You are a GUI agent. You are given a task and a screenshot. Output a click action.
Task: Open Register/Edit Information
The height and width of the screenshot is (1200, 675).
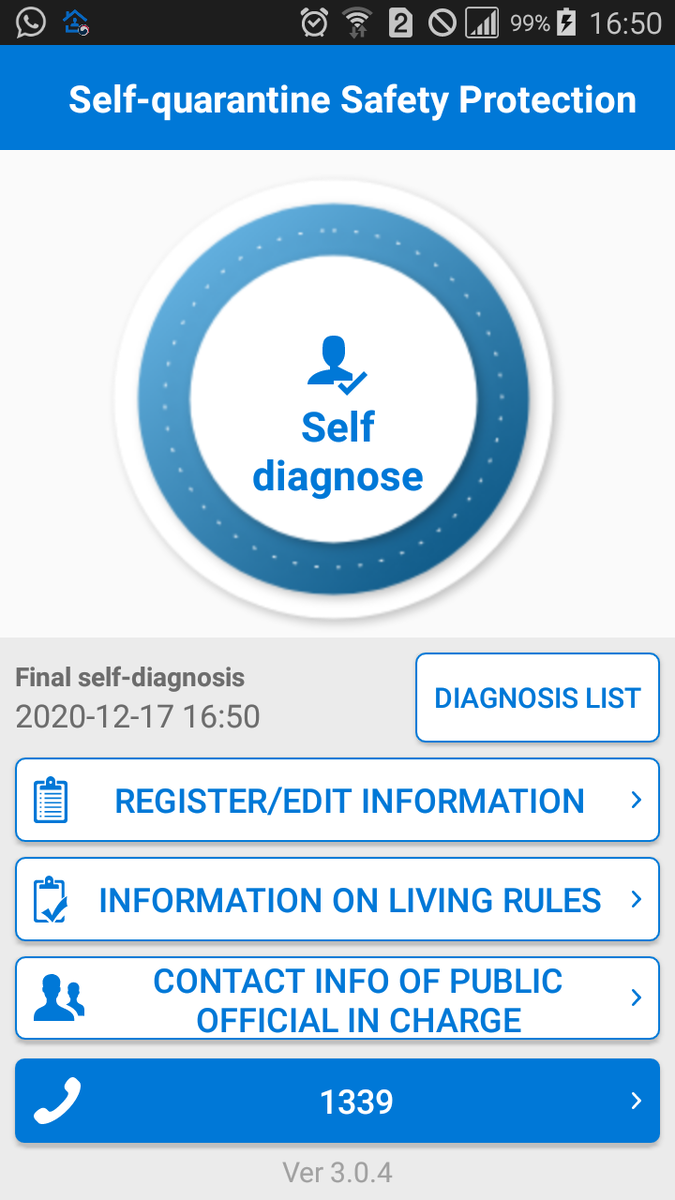[337, 800]
